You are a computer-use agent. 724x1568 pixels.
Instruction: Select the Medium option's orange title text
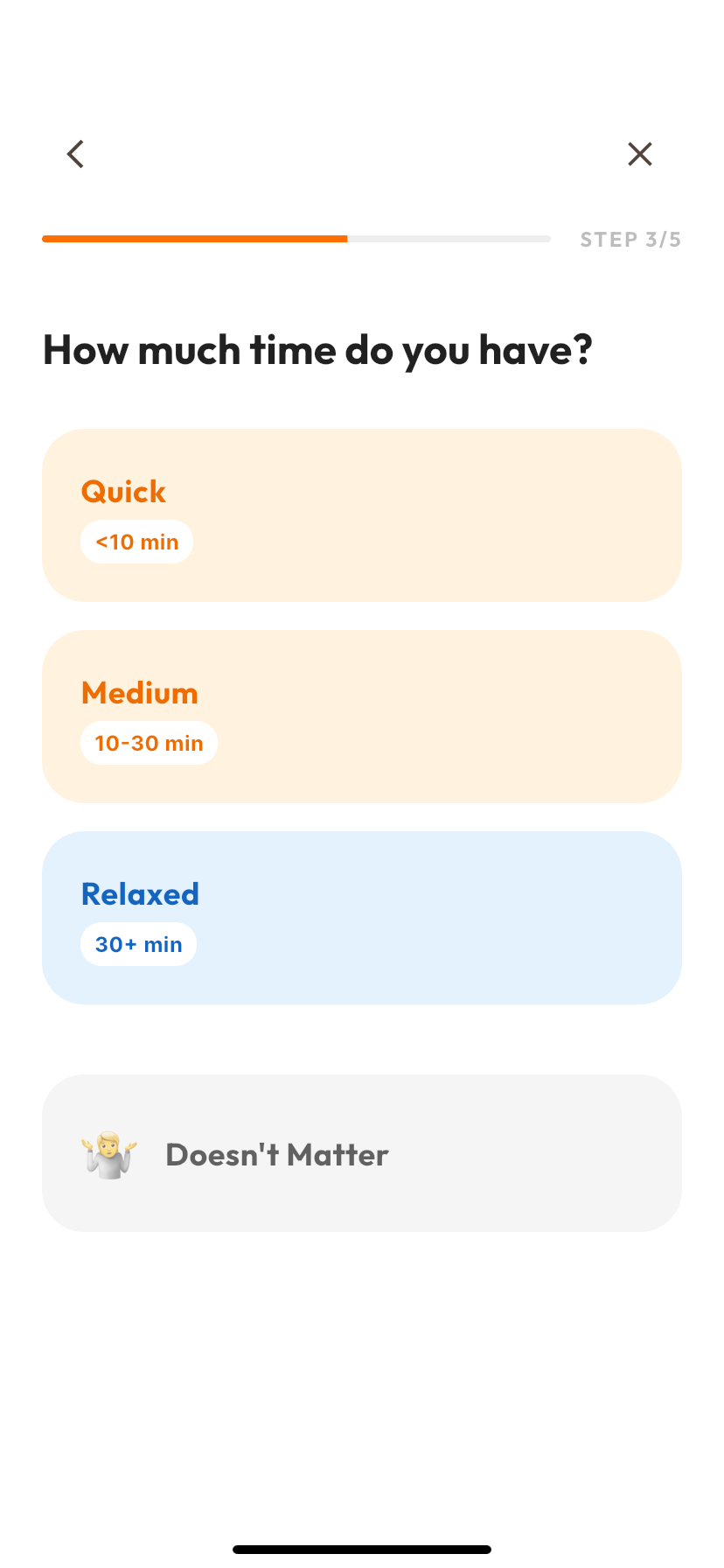pyautogui.click(x=139, y=693)
